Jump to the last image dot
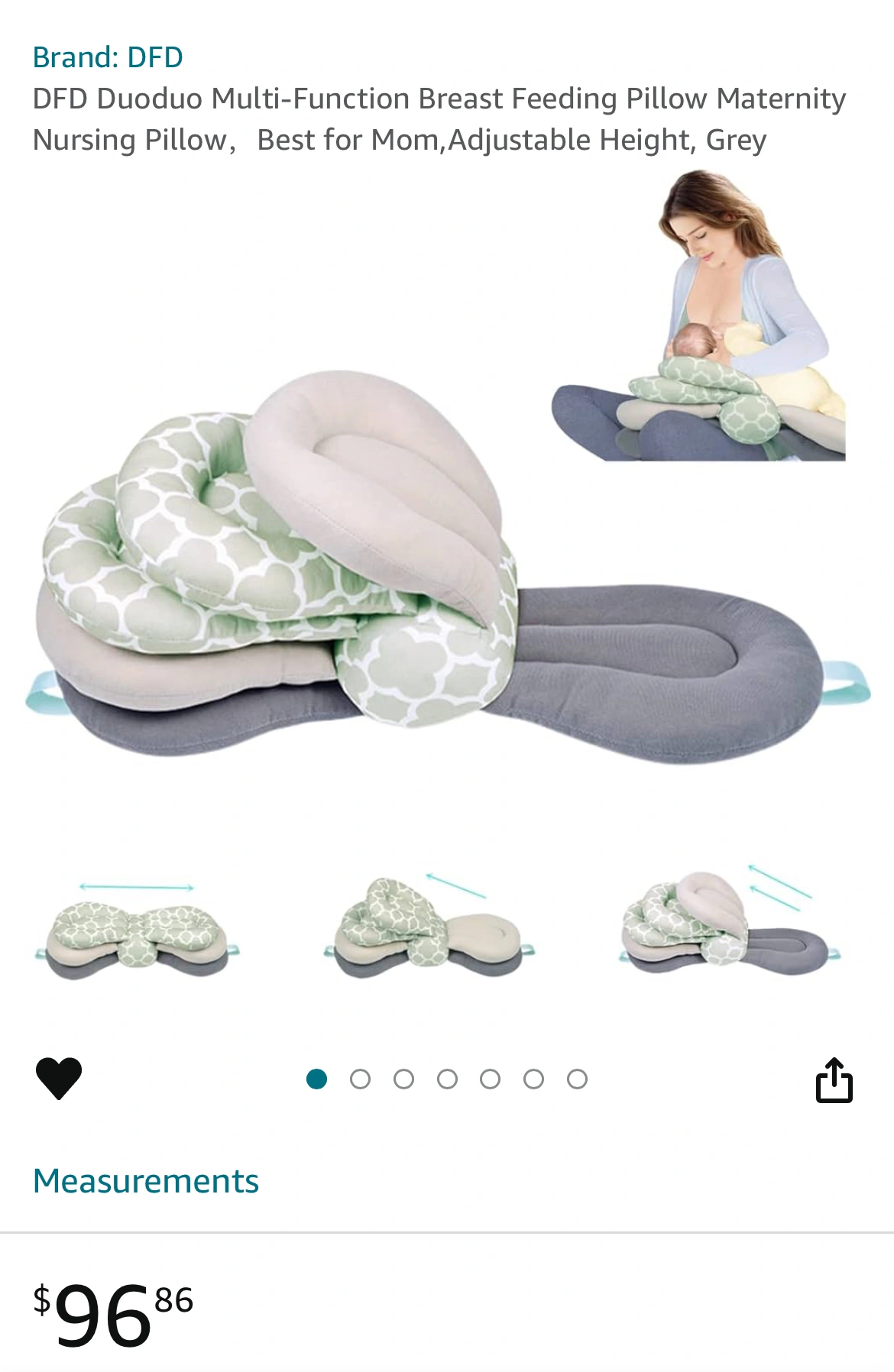 coord(578,1079)
